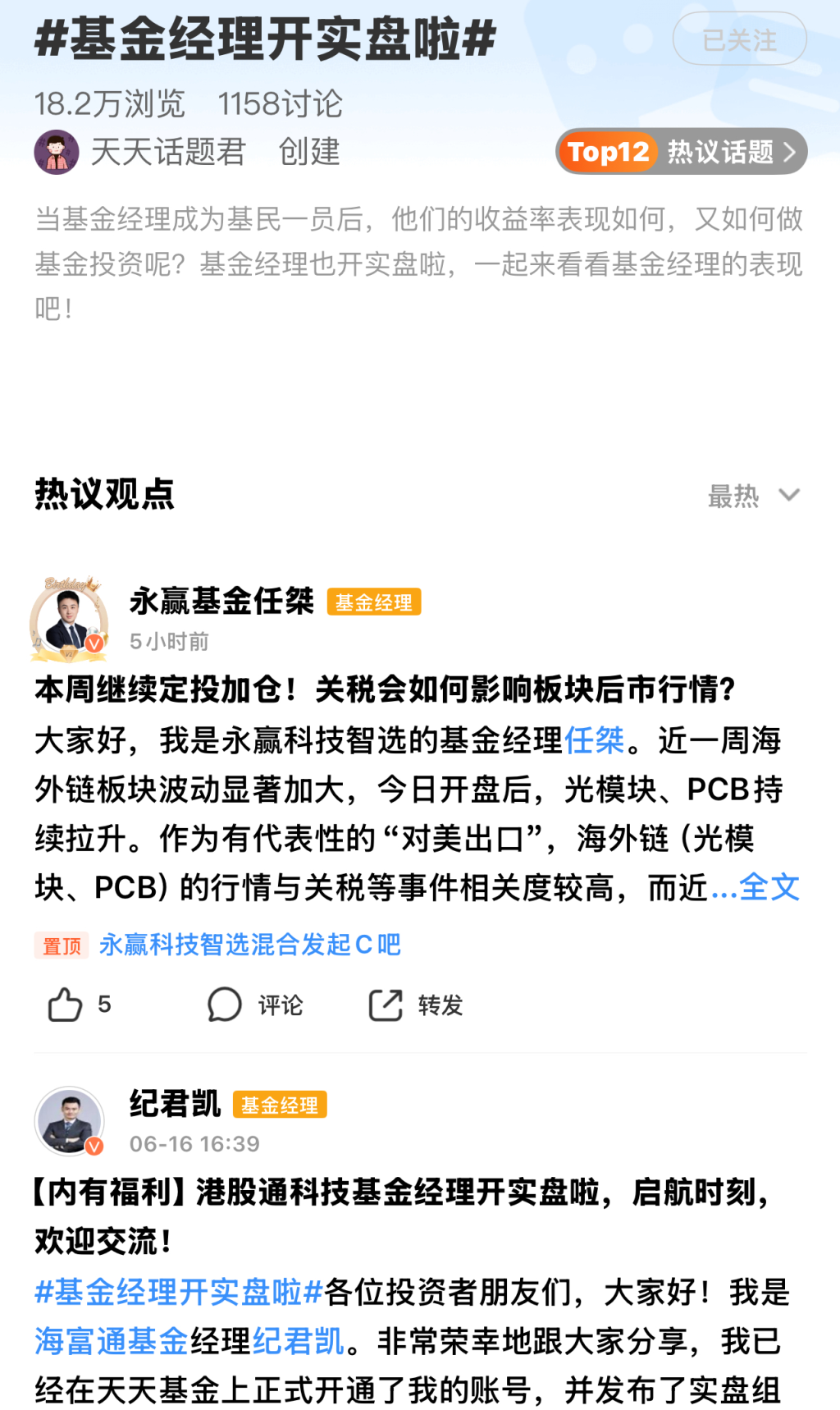This screenshot has width=840, height=1410.
Task: Expand 全文 of 任桀's post
Action: [x=769, y=887]
